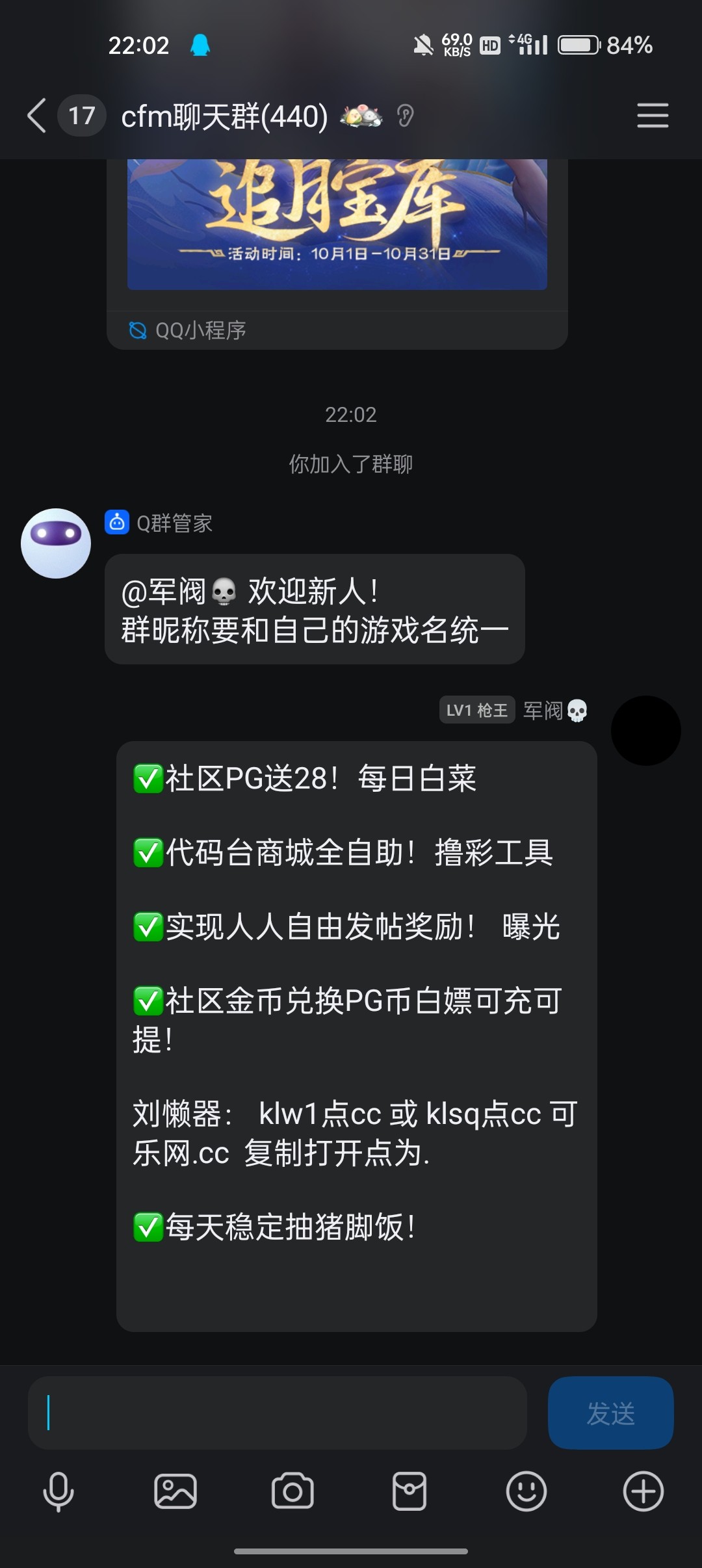View Q群管家's avatar profile
The width and height of the screenshot is (702, 1568).
click(56, 543)
